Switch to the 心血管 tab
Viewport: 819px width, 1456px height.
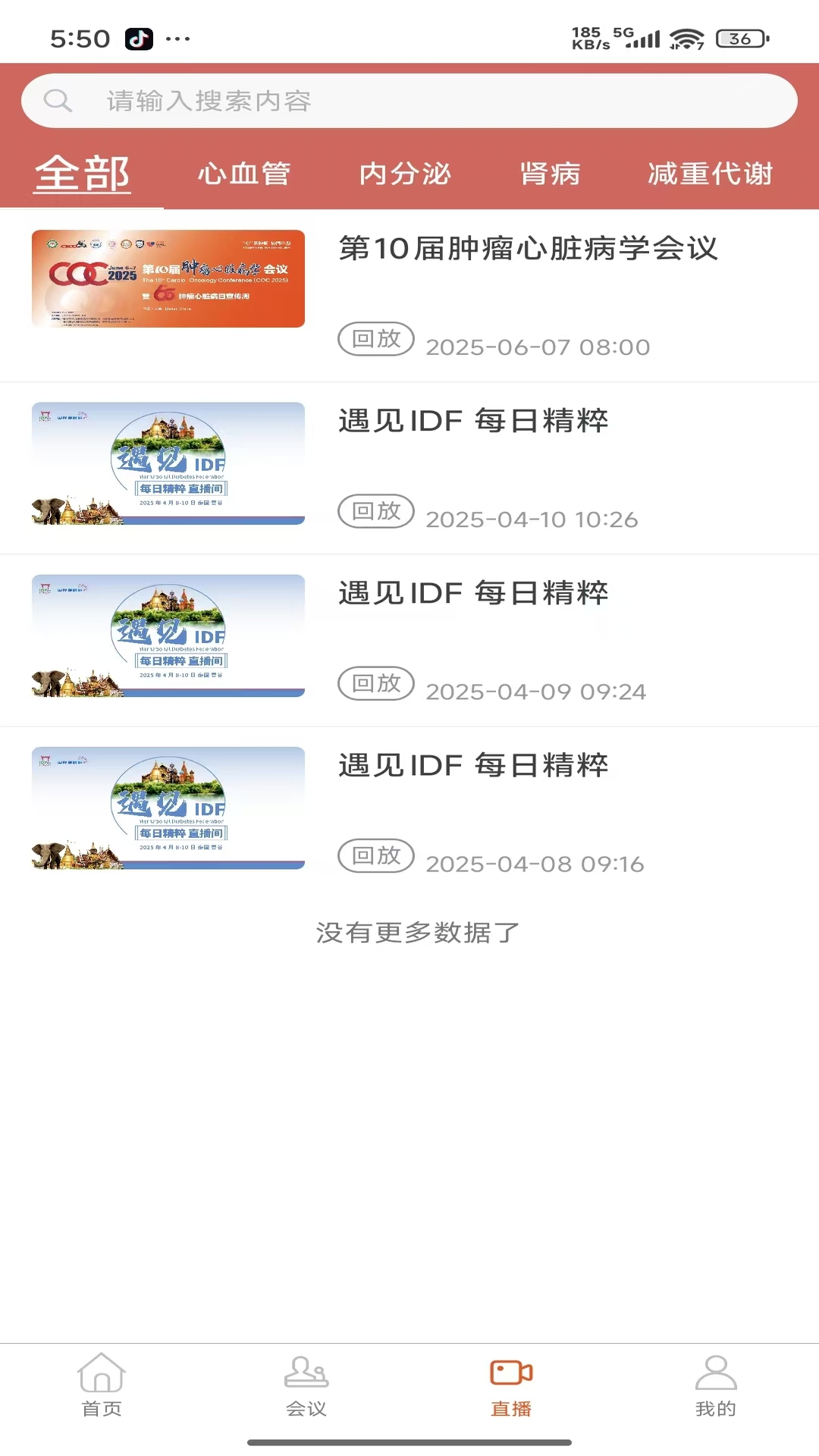coord(244,174)
